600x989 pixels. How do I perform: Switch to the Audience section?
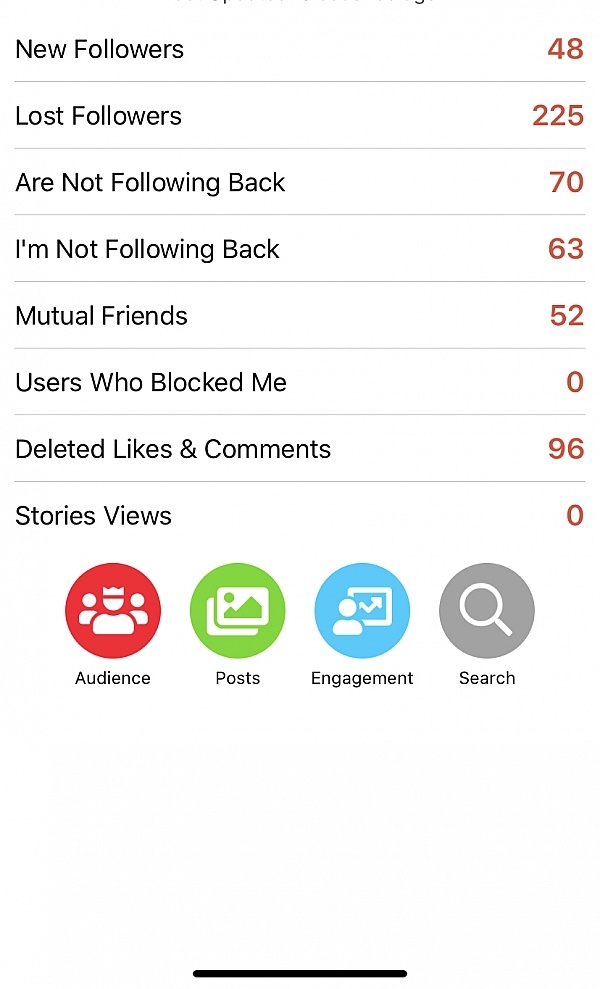113,611
